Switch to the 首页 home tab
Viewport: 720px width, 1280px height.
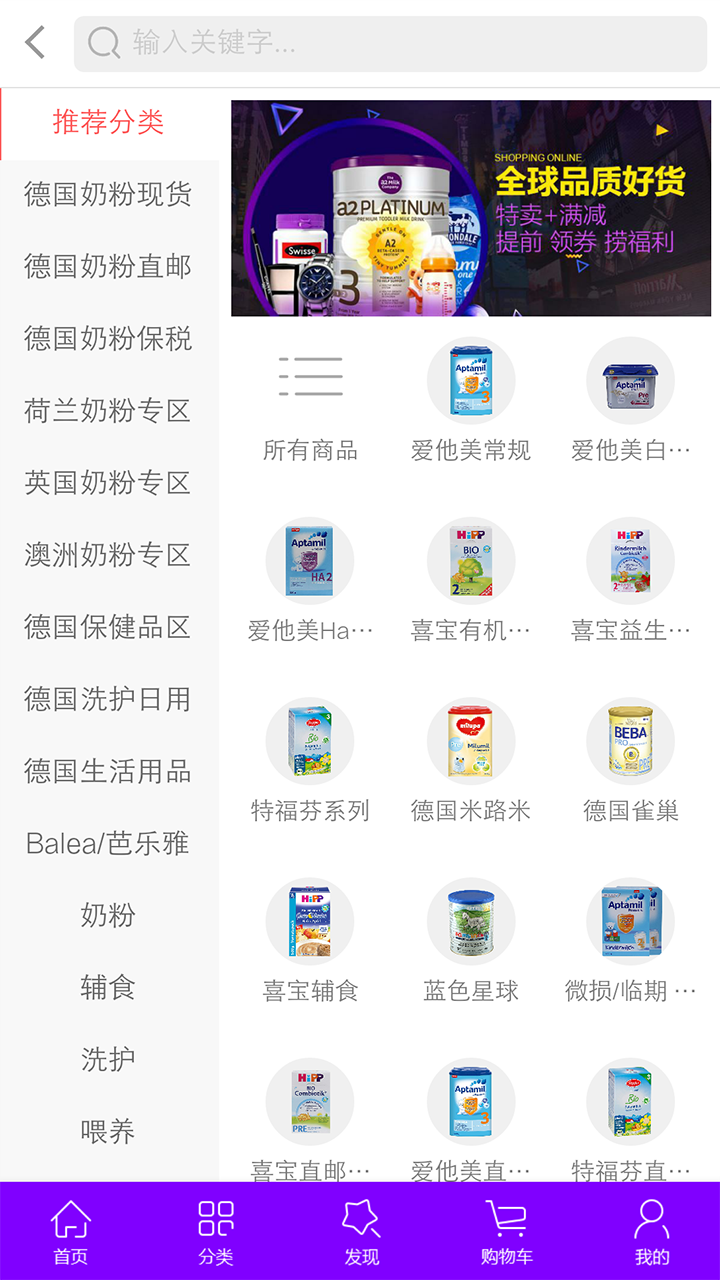[71, 1232]
